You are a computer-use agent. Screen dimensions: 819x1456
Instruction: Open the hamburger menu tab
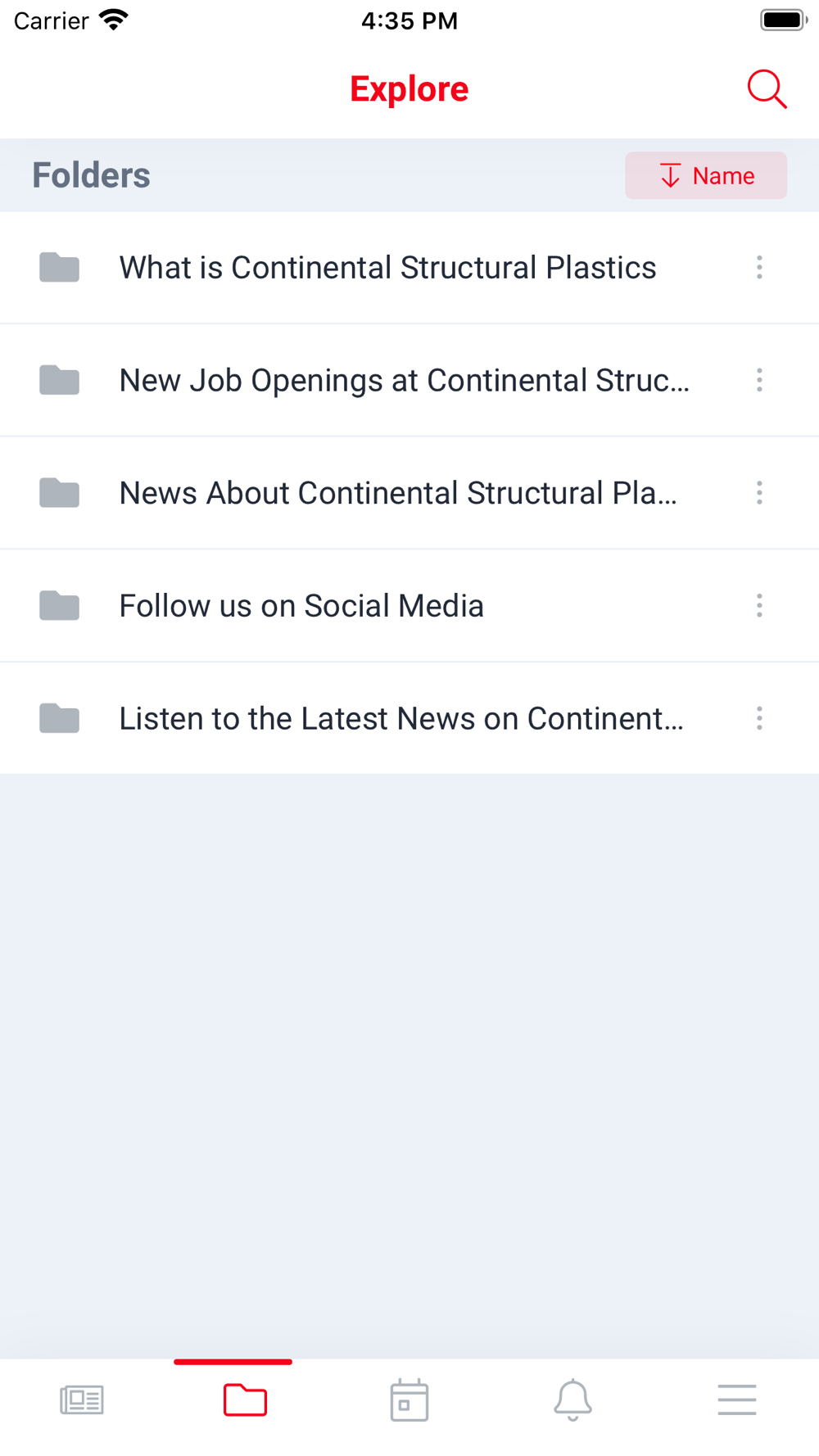point(737,1400)
